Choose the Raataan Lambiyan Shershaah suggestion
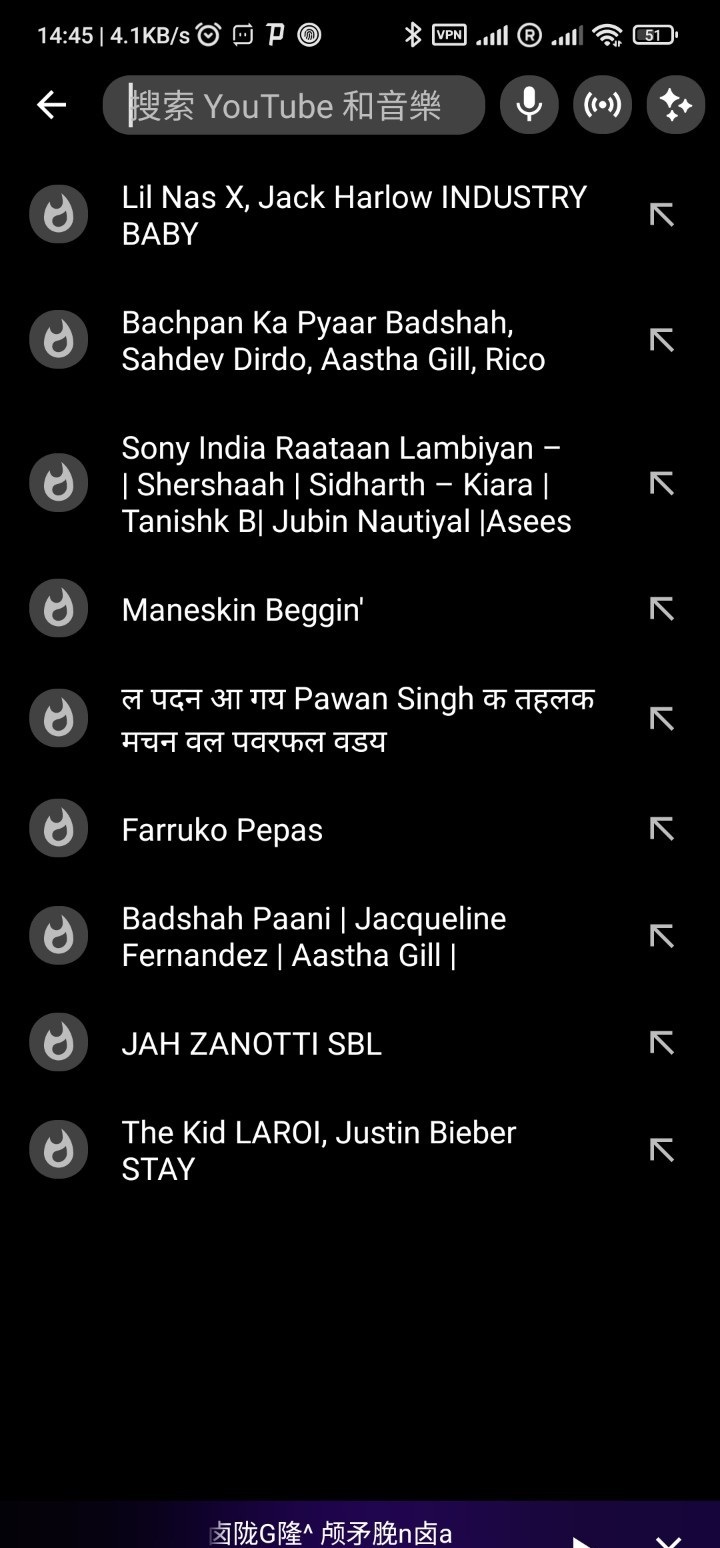The image size is (720, 1548). [346, 484]
